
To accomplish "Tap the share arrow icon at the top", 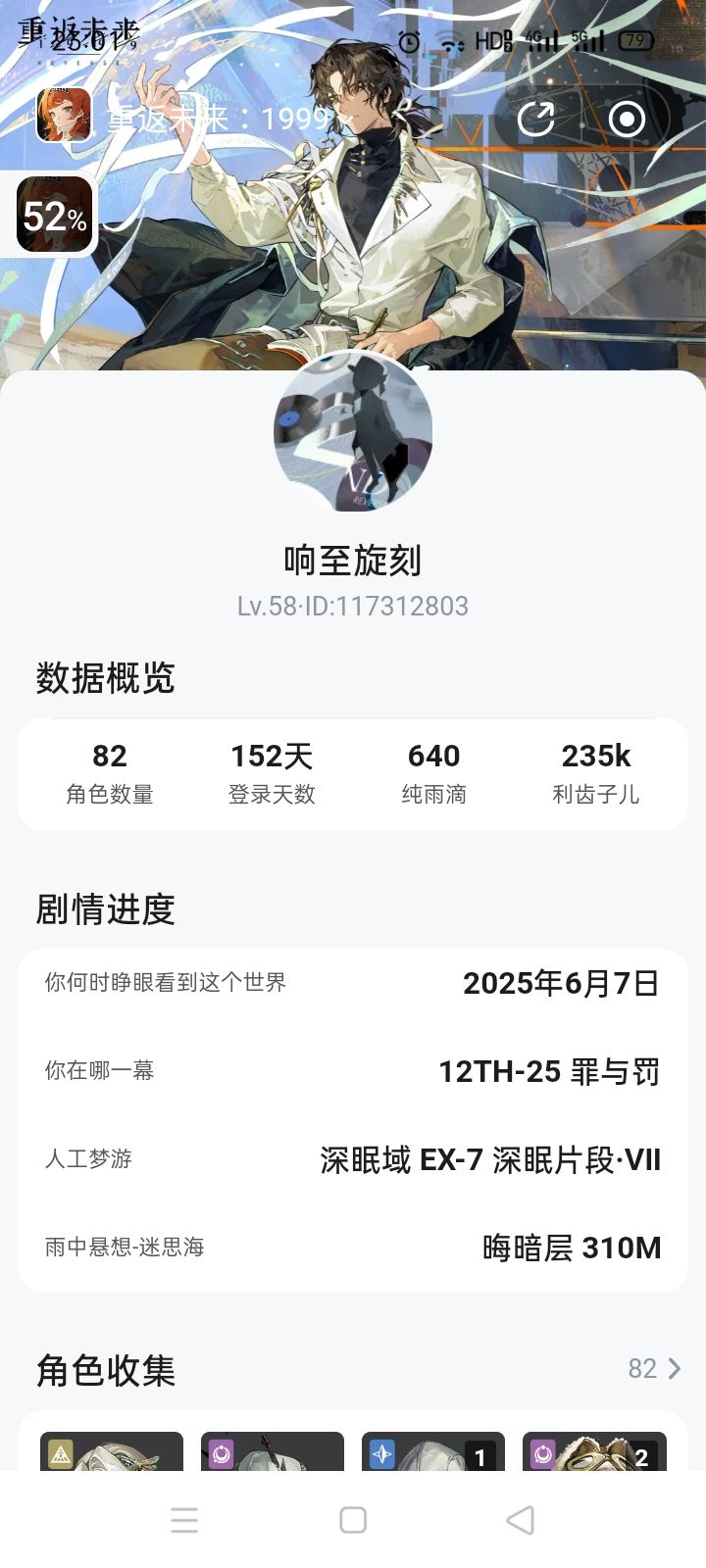I will (x=536, y=120).
